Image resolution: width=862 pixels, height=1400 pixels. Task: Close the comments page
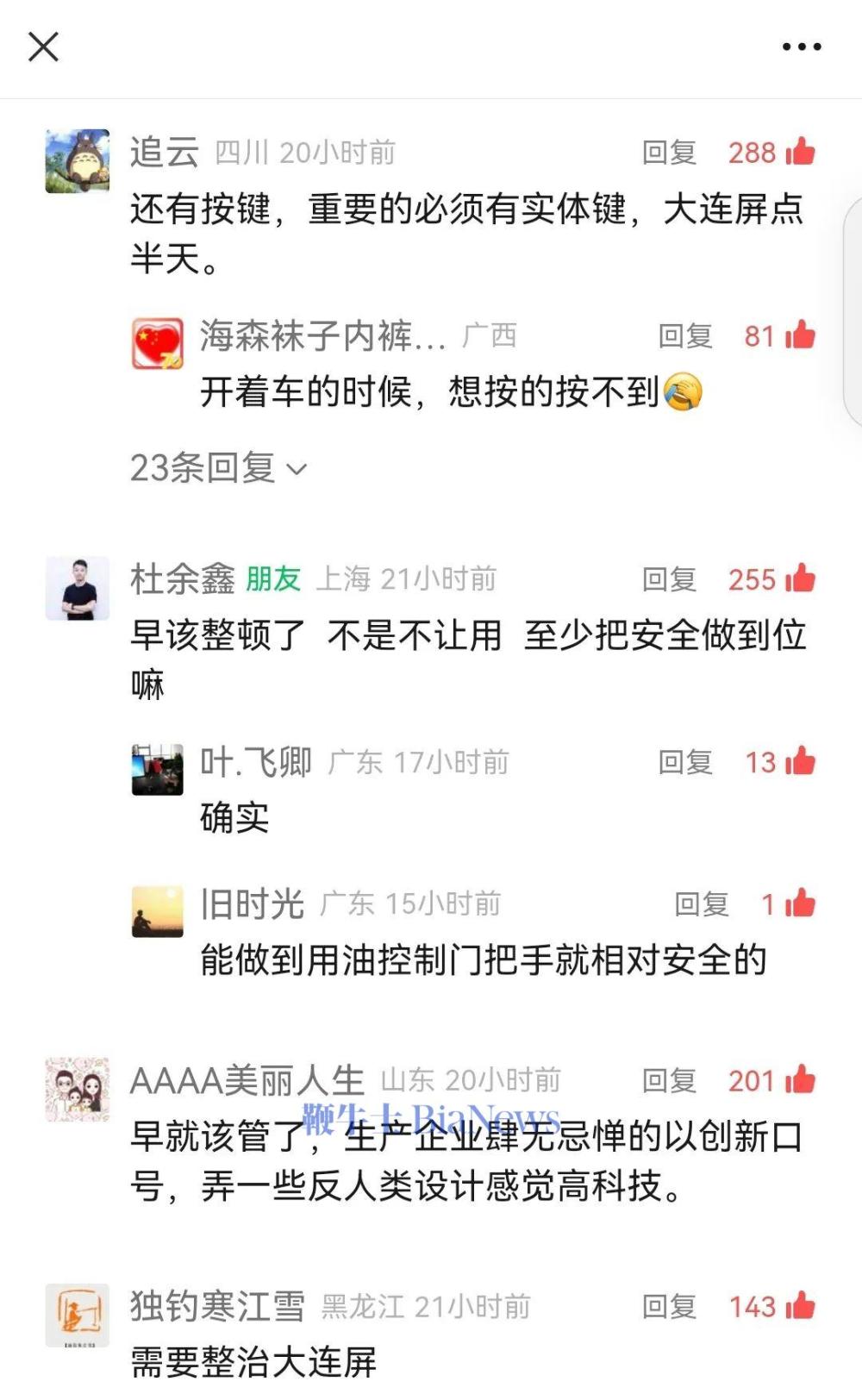(x=43, y=47)
